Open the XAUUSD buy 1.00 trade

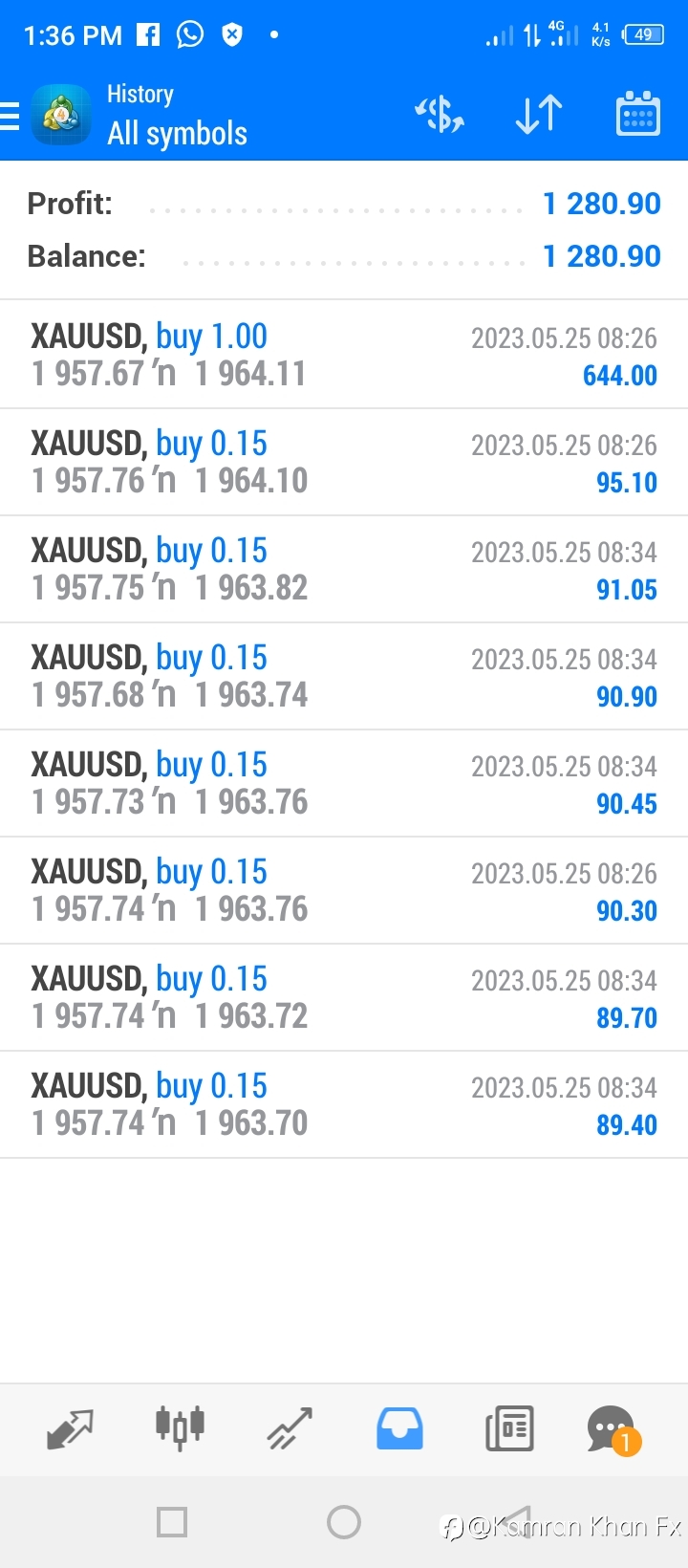[344, 355]
